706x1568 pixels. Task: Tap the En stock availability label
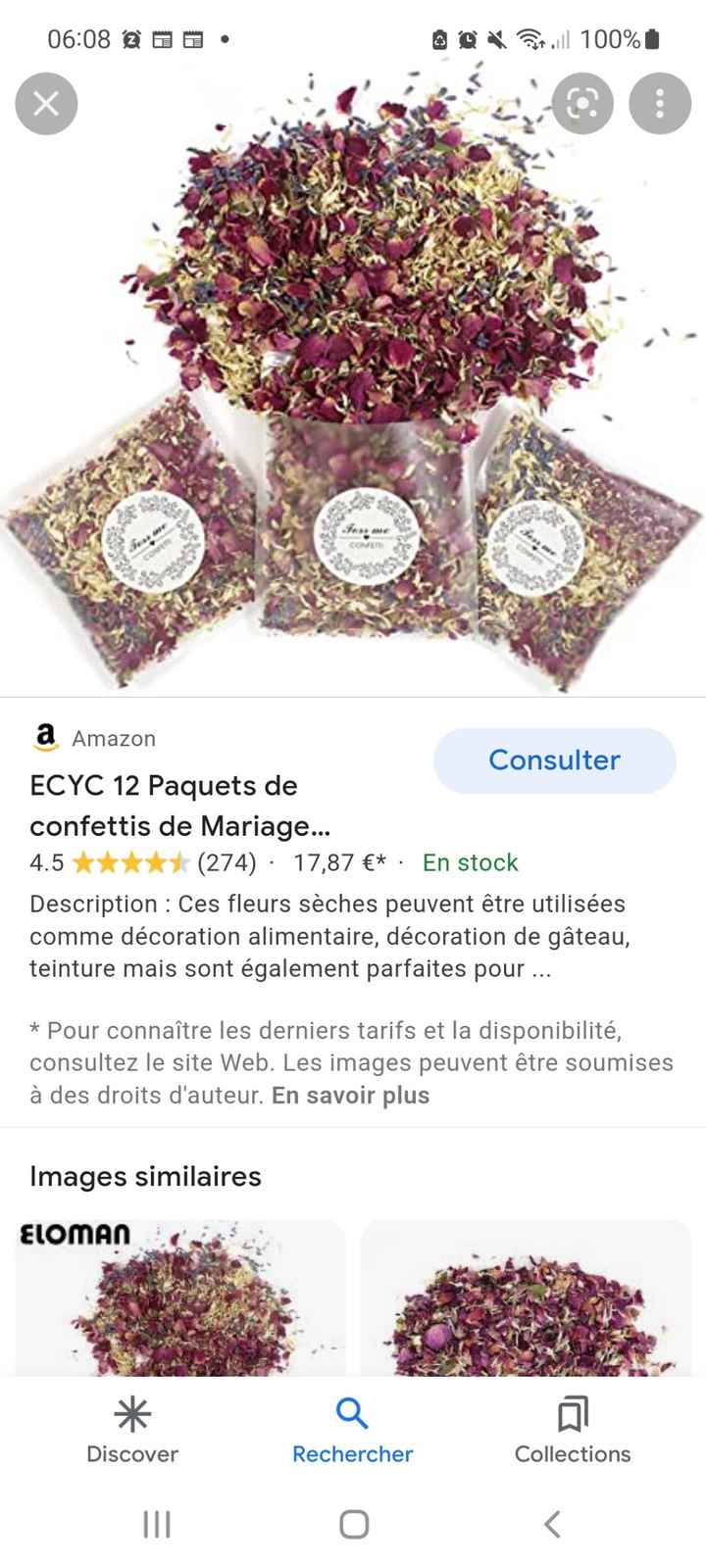point(469,862)
